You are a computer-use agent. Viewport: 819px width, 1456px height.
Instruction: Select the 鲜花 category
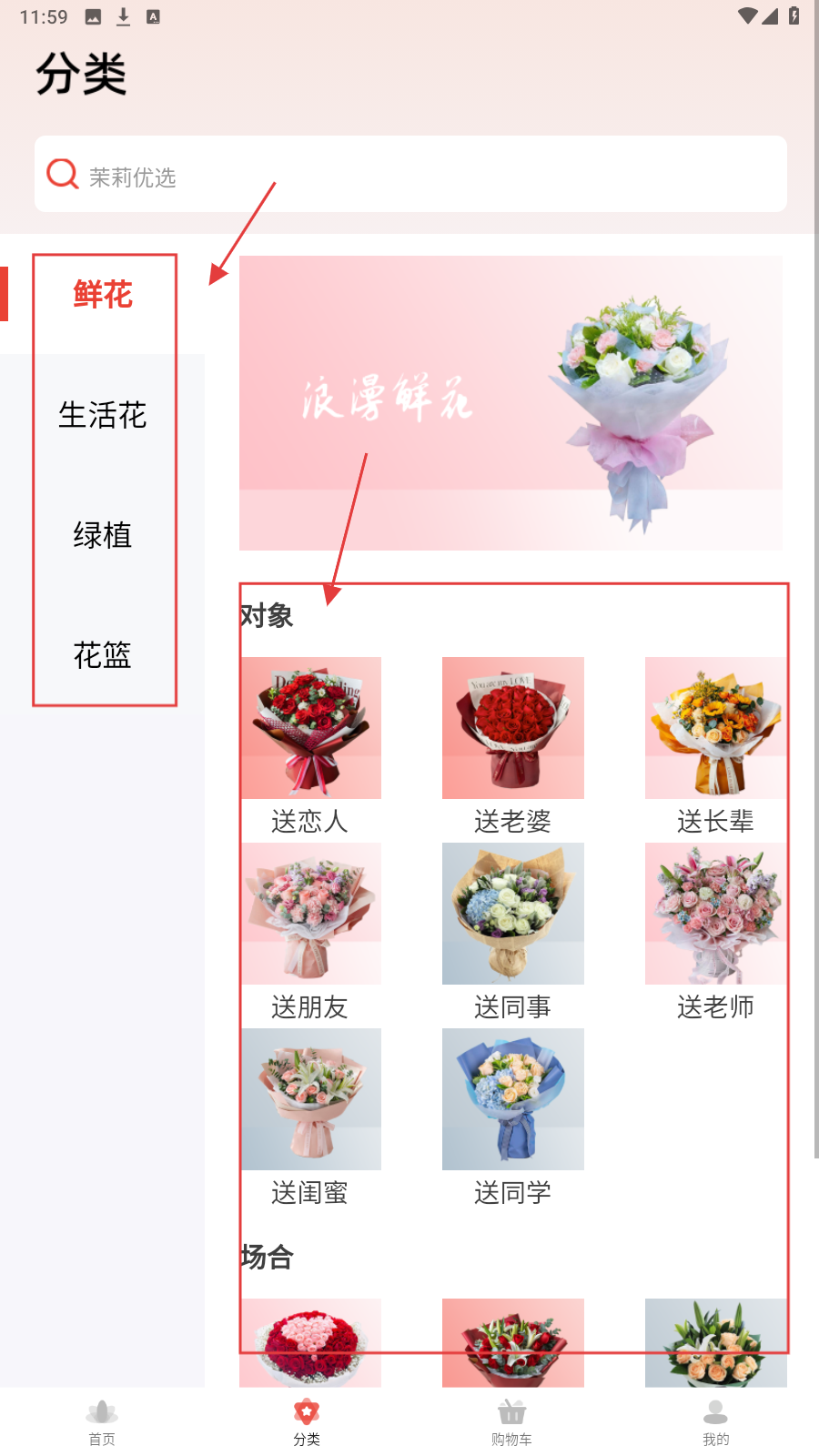(x=103, y=295)
